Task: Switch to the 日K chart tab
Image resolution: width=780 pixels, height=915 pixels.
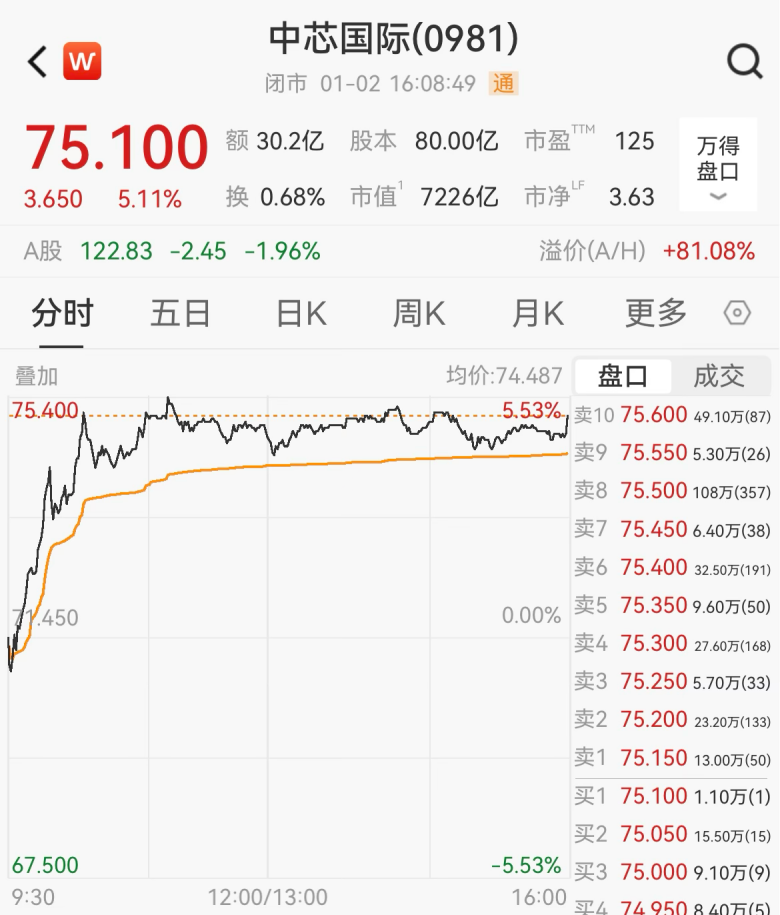Action: (x=301, y=314)
